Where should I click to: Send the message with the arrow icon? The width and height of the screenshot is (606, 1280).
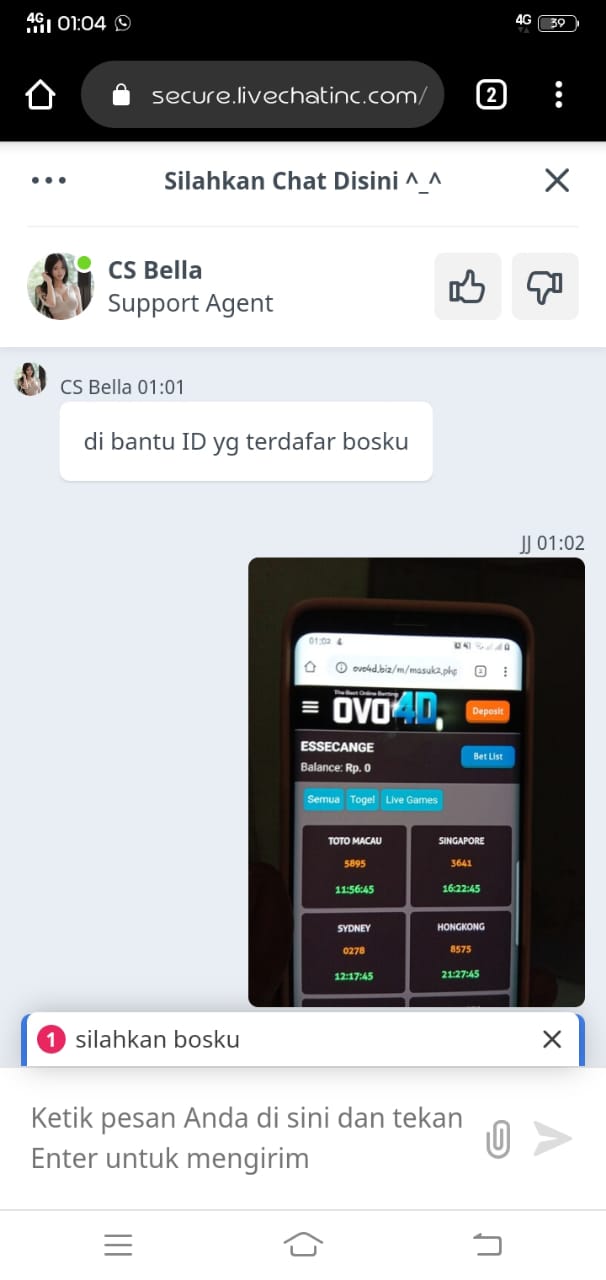(x=552, y=1139)
